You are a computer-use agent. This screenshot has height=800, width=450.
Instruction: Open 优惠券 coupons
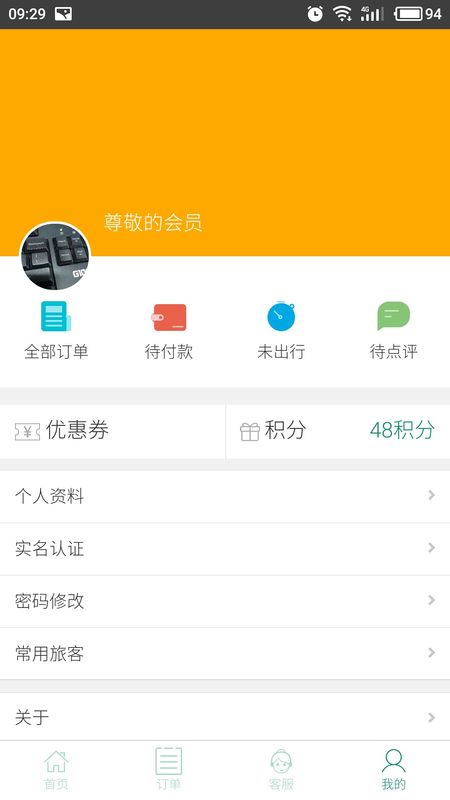(x=112, y=431)
